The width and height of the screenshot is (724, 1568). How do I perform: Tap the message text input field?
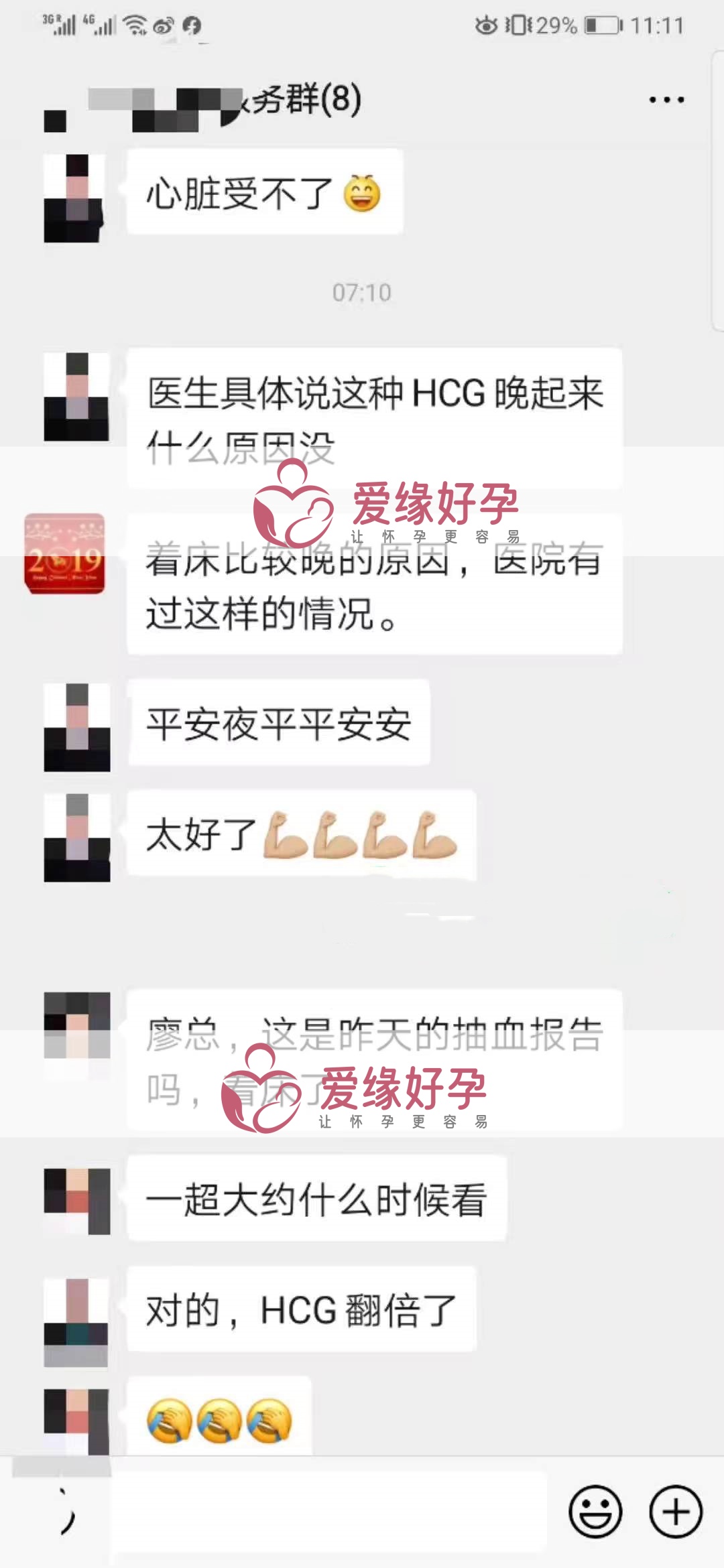point(328,1512)
